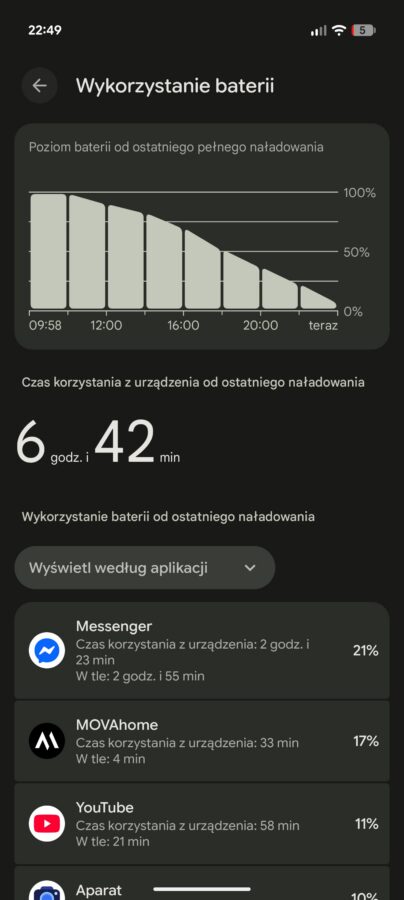Open YouTube battery usage details
The height and width of the screenshot is (900, 404).
pyautogui.click(x=202, y=824)
